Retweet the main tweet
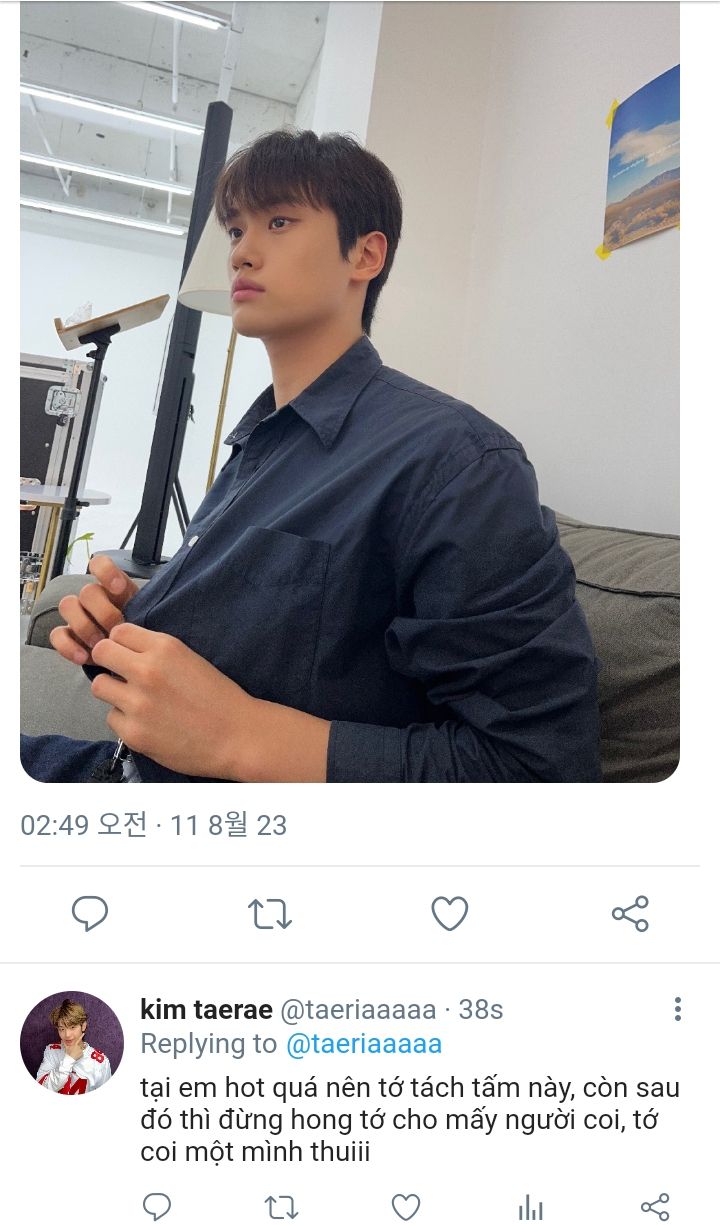Image resolution: width=720 pixels, height=1225 pixels. pos(270,913)
